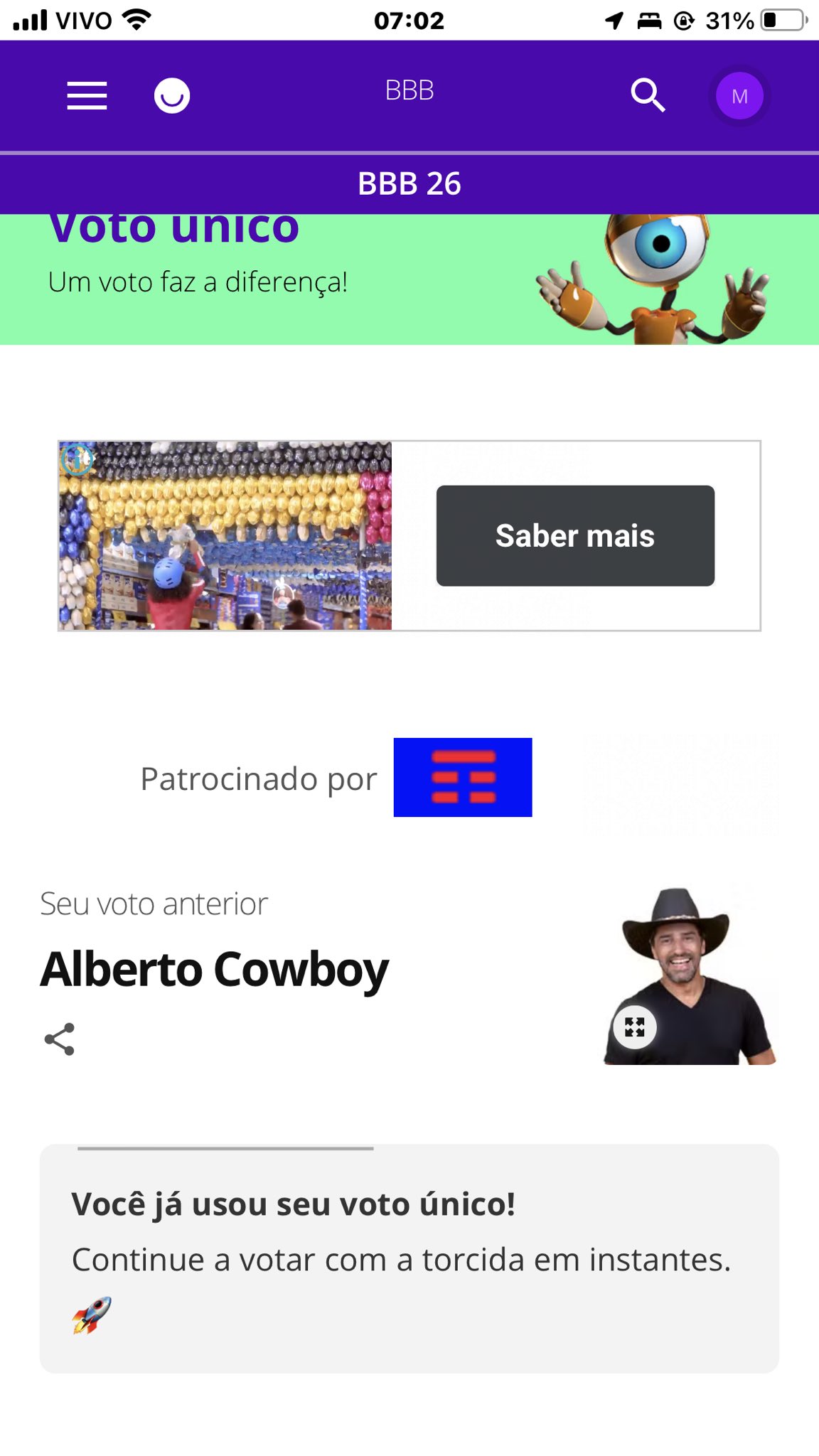Tap the smiley Globoplay home logo

(172, 95)
